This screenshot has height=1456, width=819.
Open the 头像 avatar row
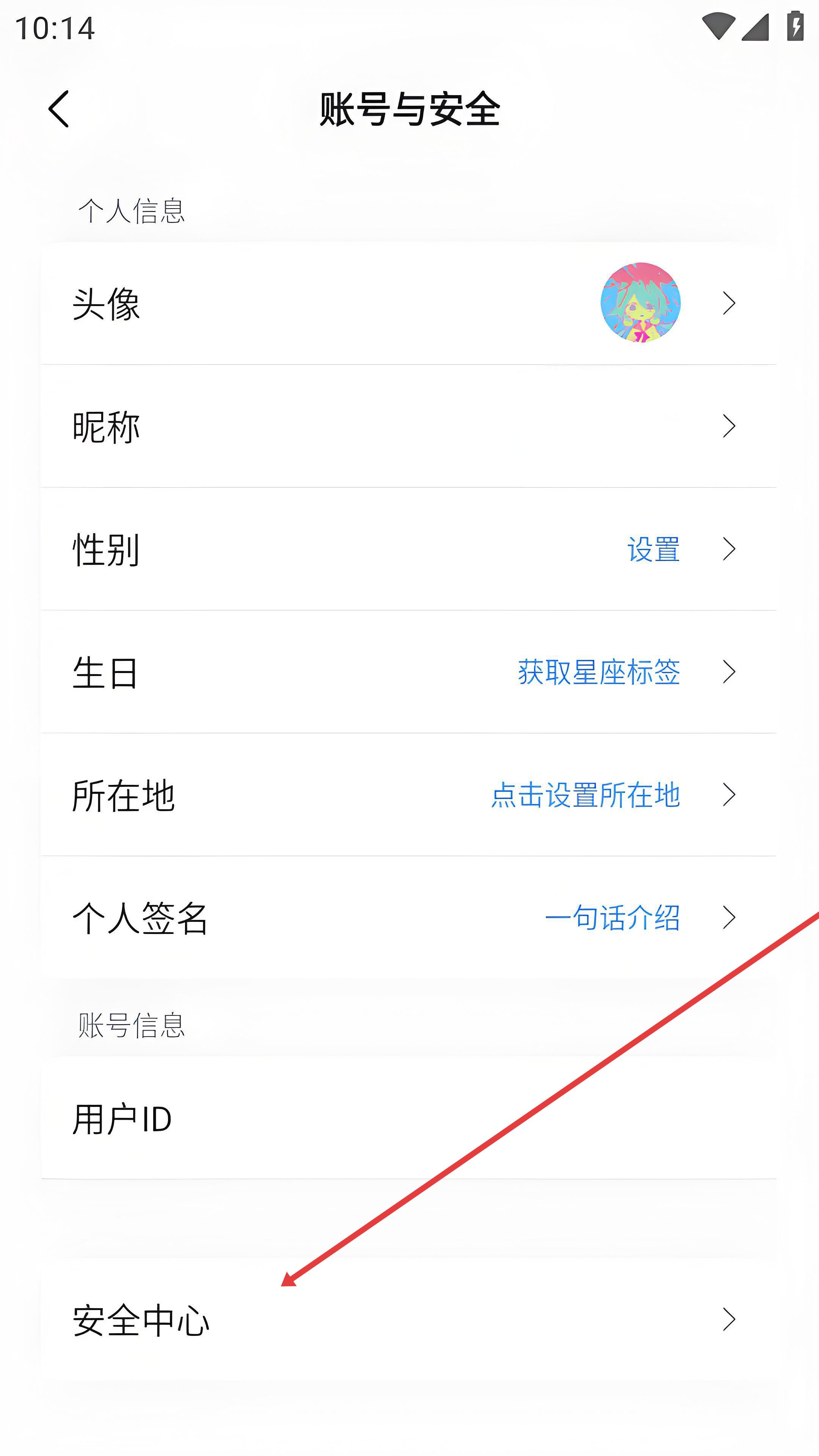click(x=408, y=303)
